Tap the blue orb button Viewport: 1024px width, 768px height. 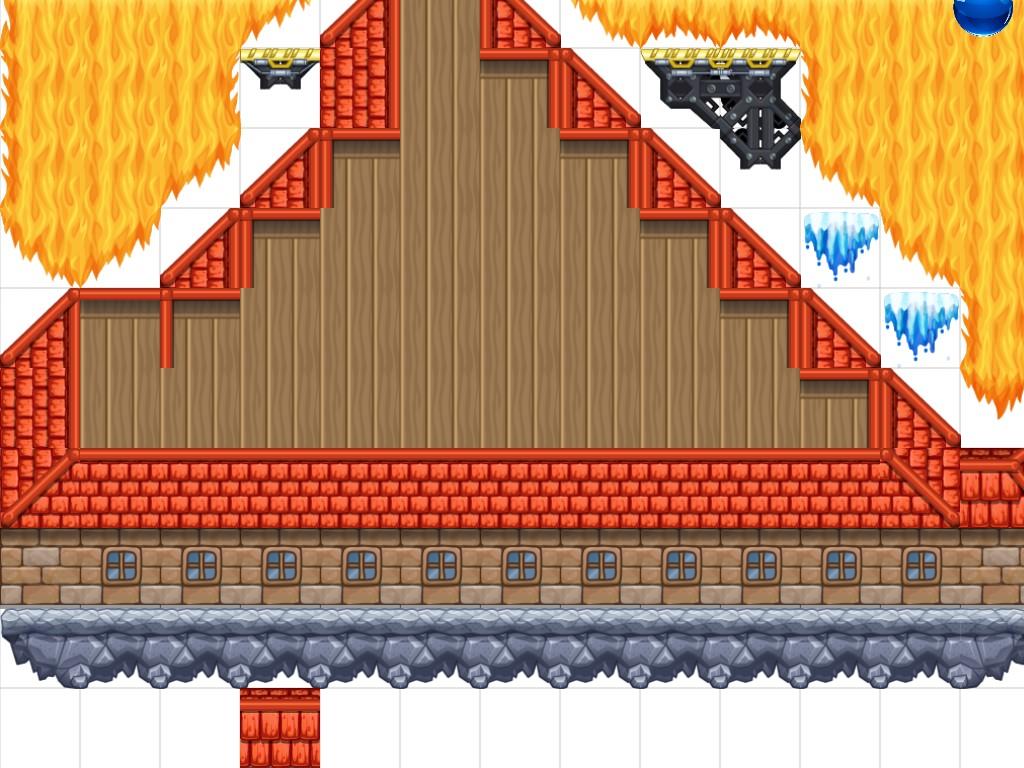pyautogui.click(x=983, y=14)
